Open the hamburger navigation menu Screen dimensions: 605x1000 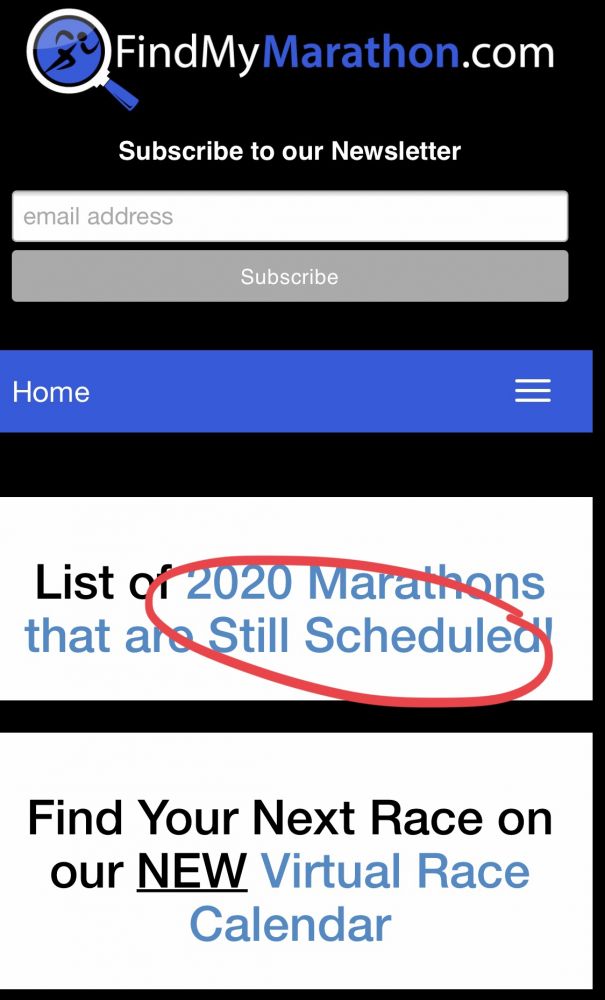click(x=532, y=391)
